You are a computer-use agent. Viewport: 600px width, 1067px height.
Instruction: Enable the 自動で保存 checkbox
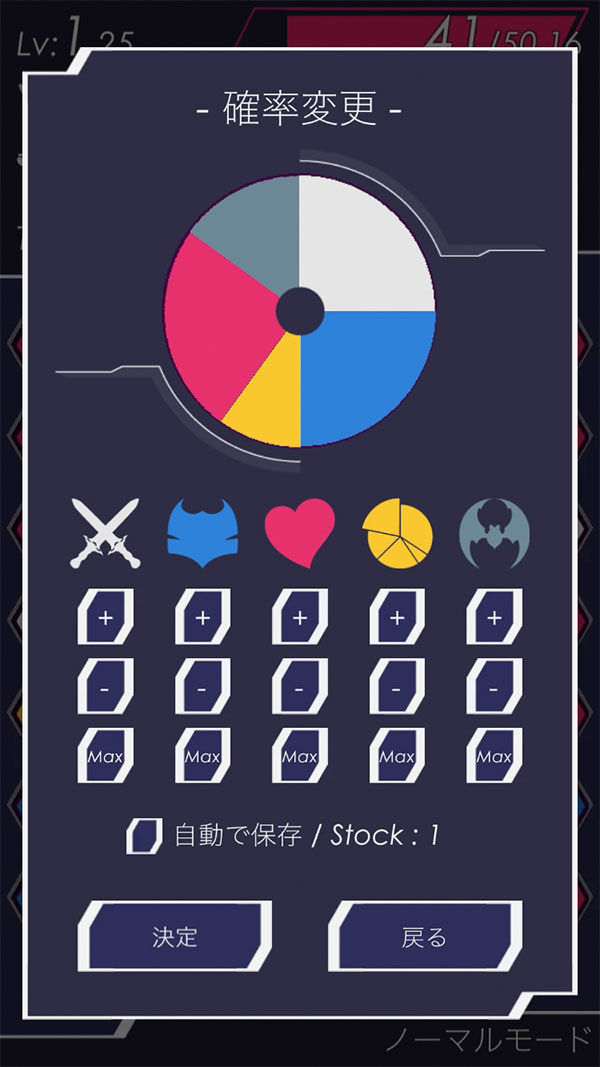tap(144, 835)
